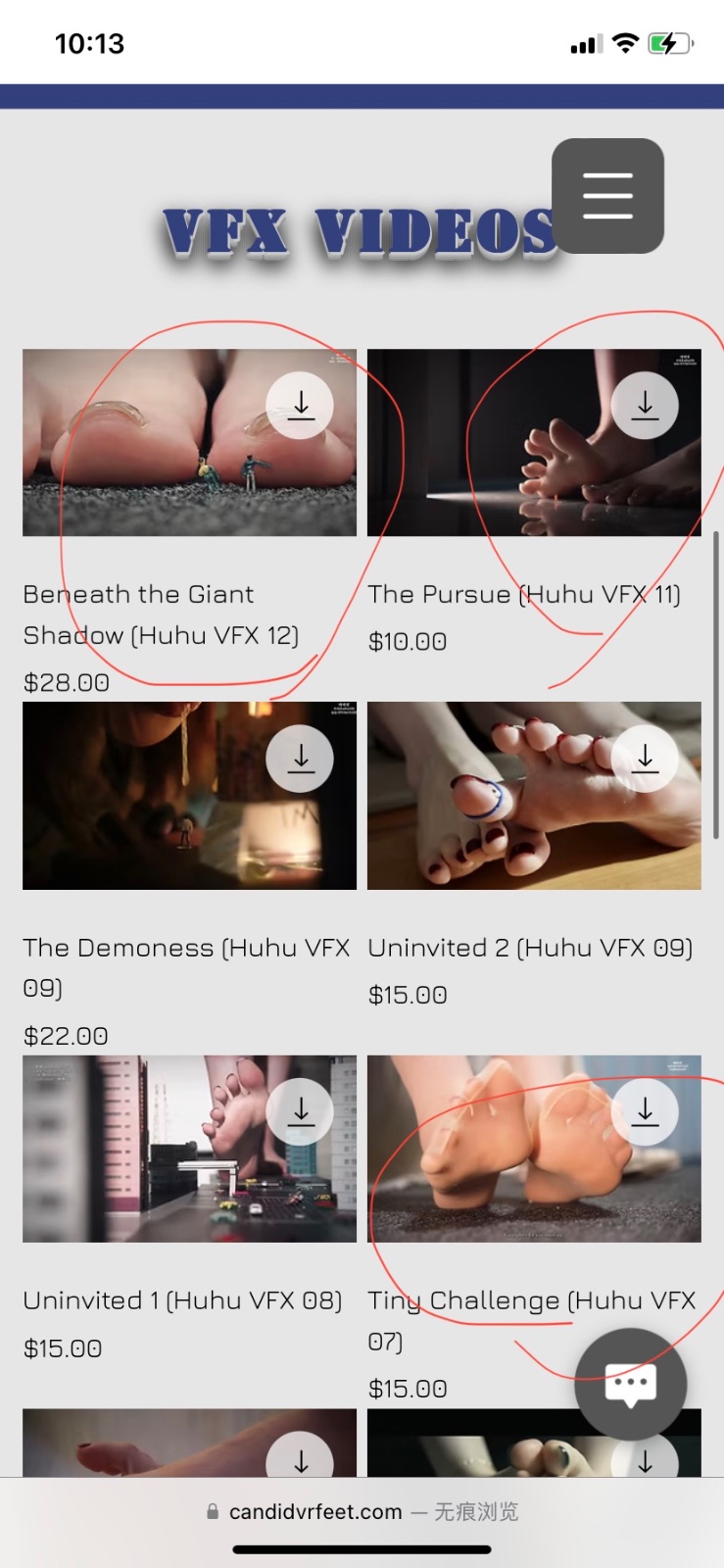Tap the candidvrfeet.com address bar
The width and height of the screenshot is (724, 1568).
click(362, 1512)
